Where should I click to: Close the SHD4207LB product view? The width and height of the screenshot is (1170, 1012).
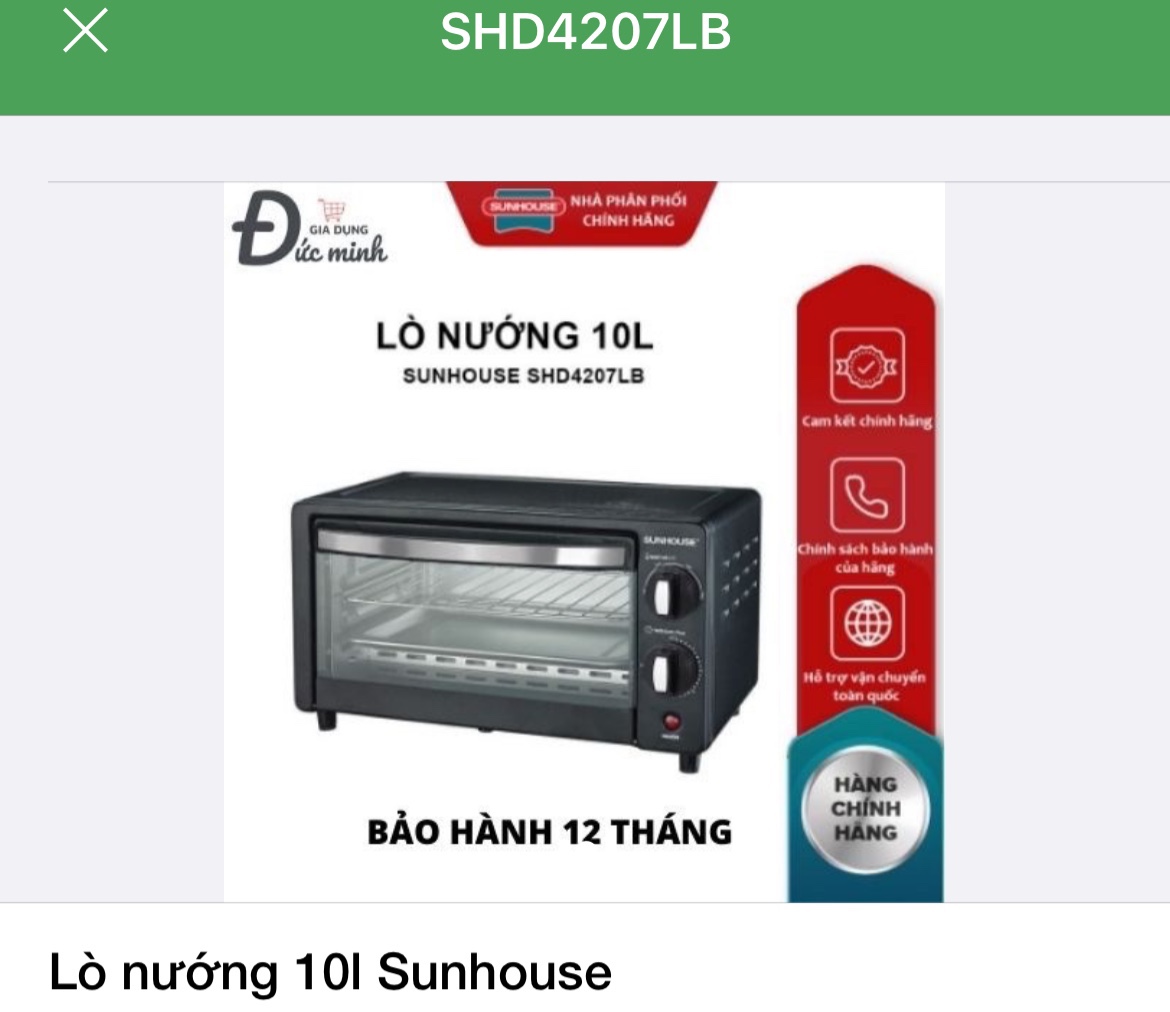(85, 31)
